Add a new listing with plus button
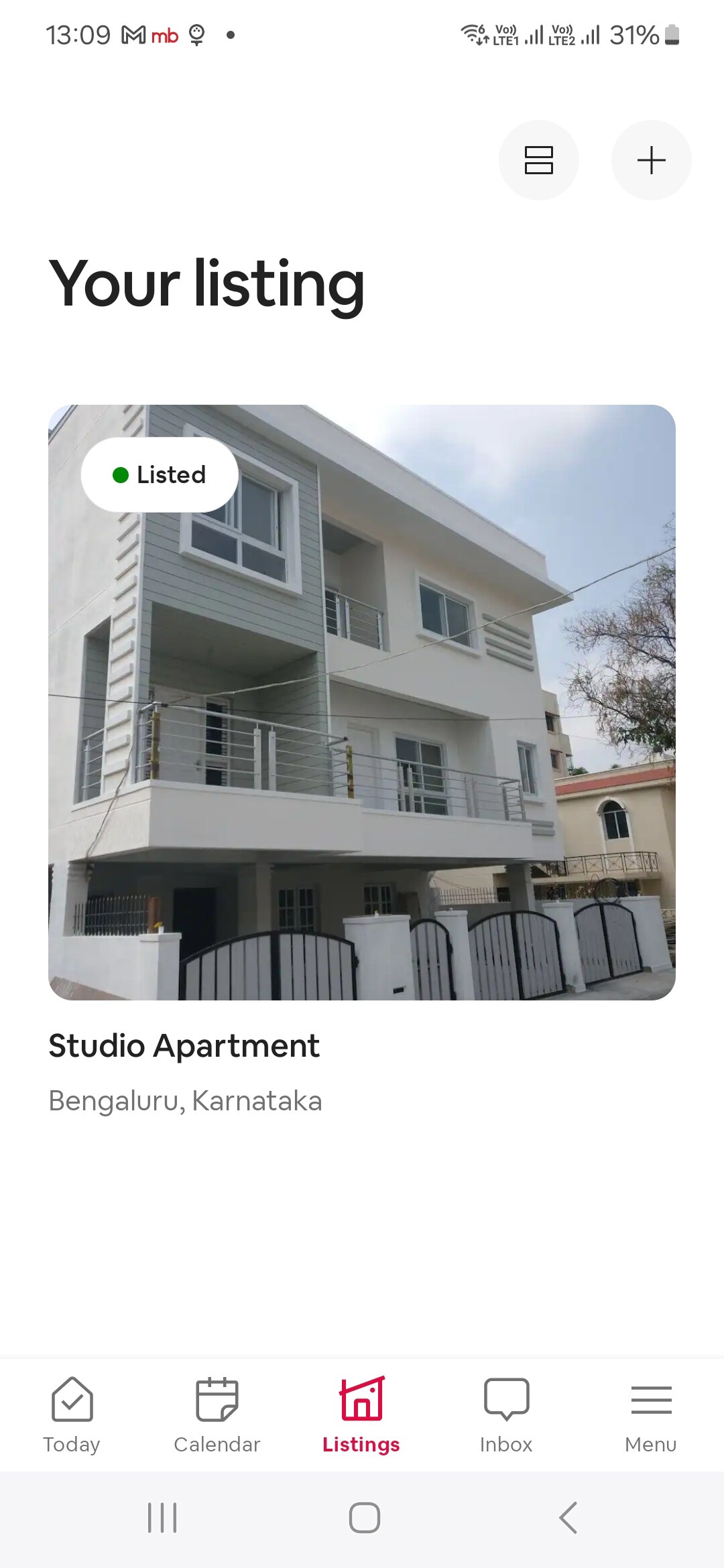 coord(651,160)
